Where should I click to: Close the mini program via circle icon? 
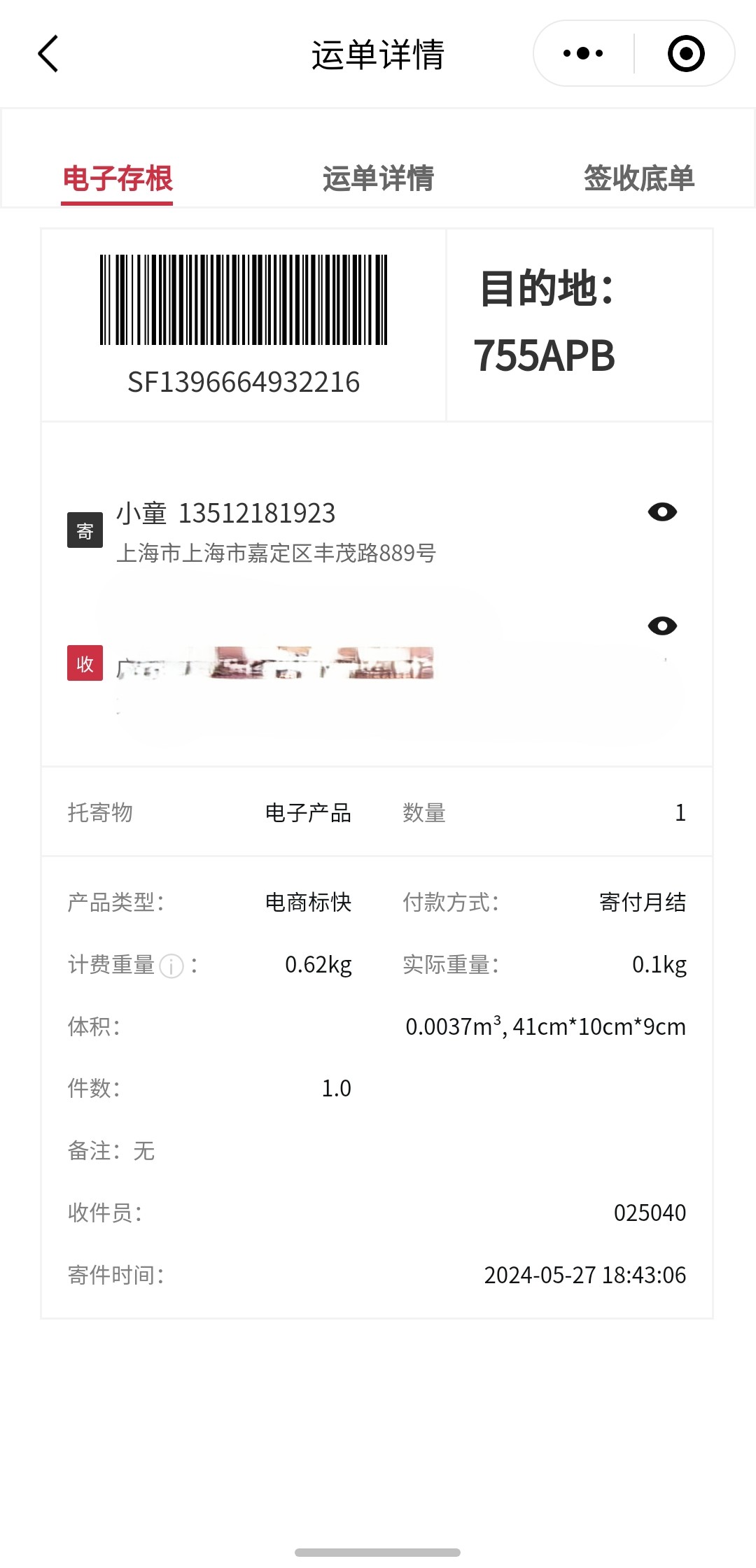[x=685, y=54]
